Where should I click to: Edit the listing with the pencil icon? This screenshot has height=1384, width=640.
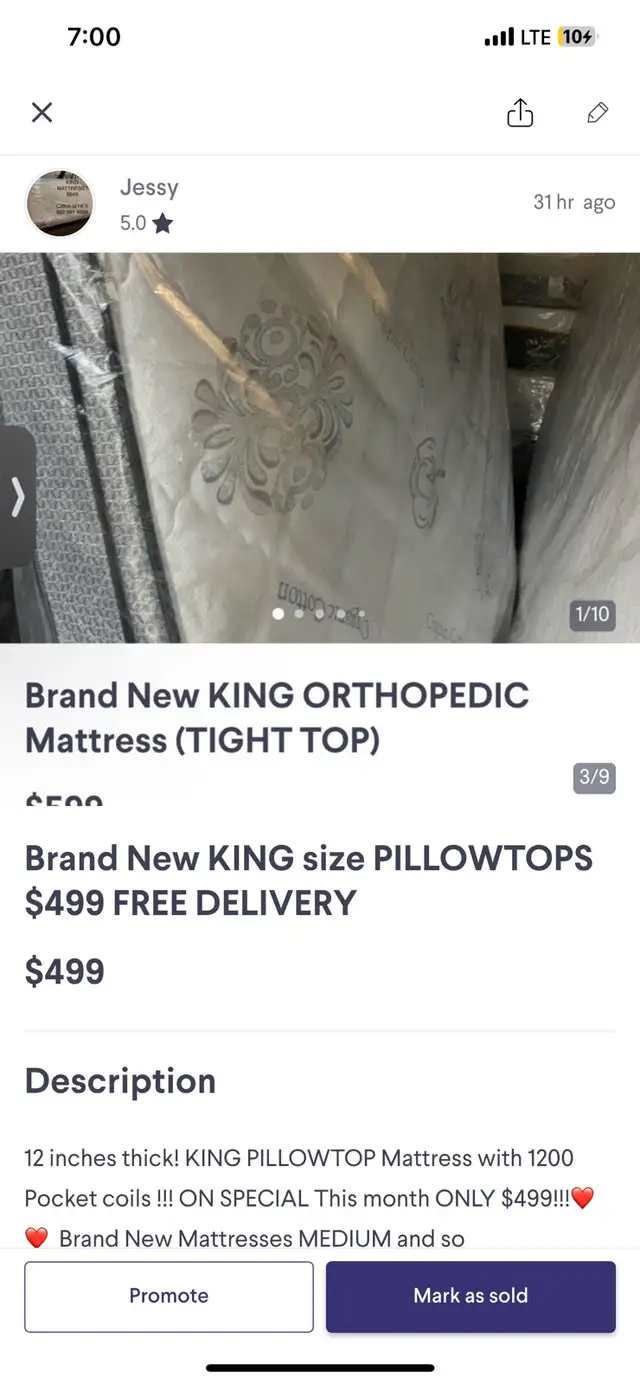click(x=597, y=113)
